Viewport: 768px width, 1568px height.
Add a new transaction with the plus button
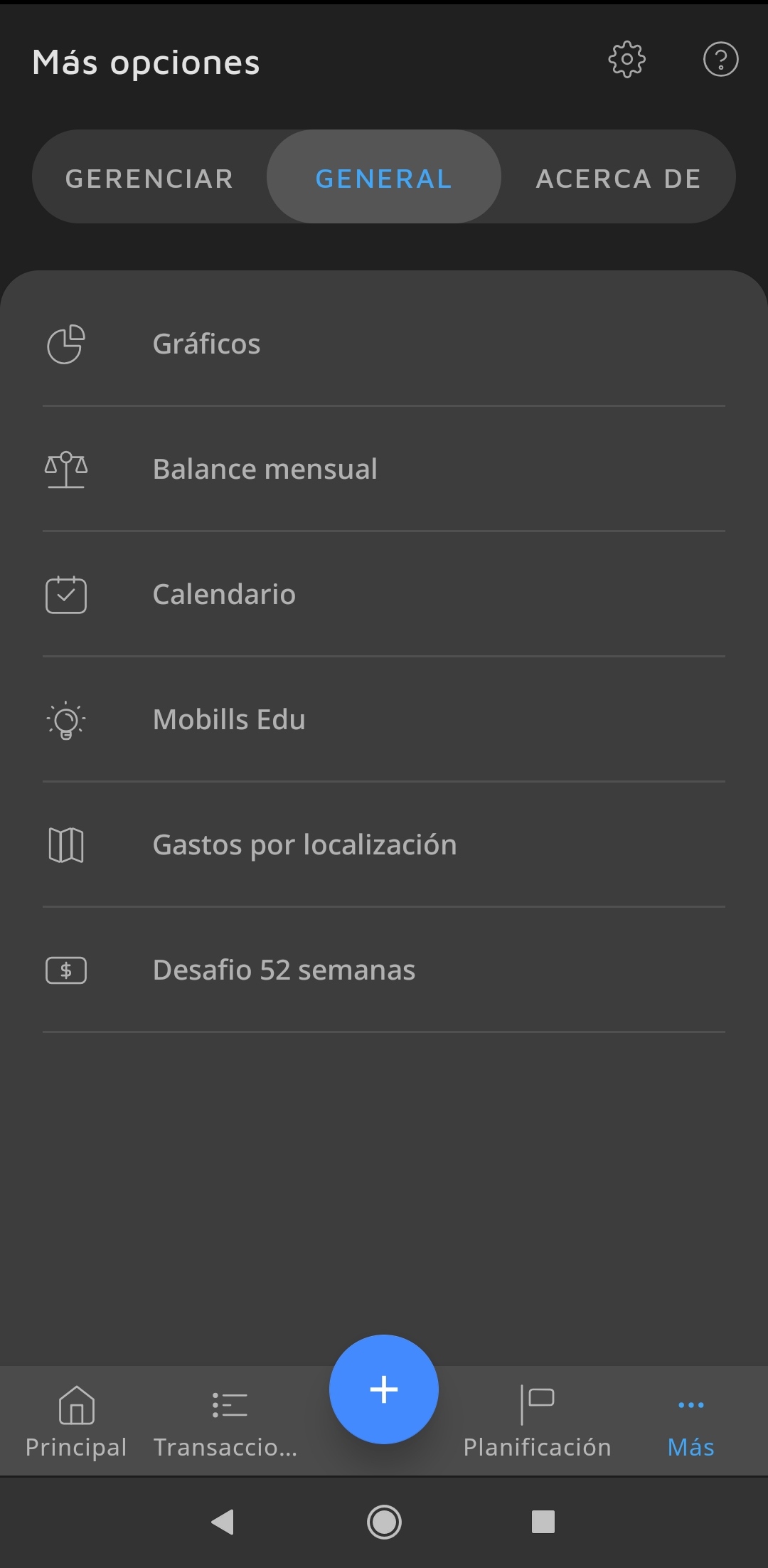pos(384,1389)
